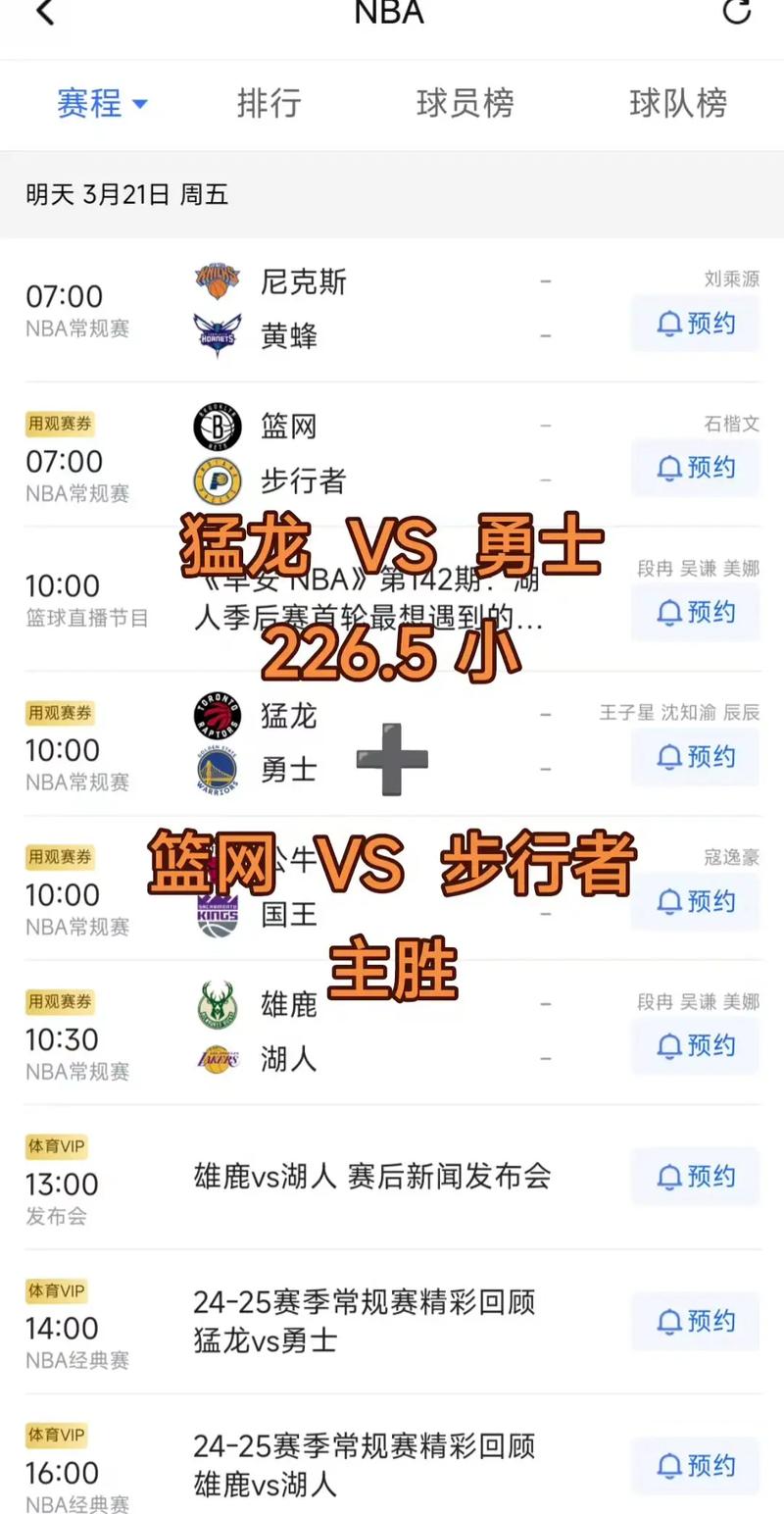Click the Raptors (猛龙) team logo
The image size is (784, 1514).
tap(217, 715)
